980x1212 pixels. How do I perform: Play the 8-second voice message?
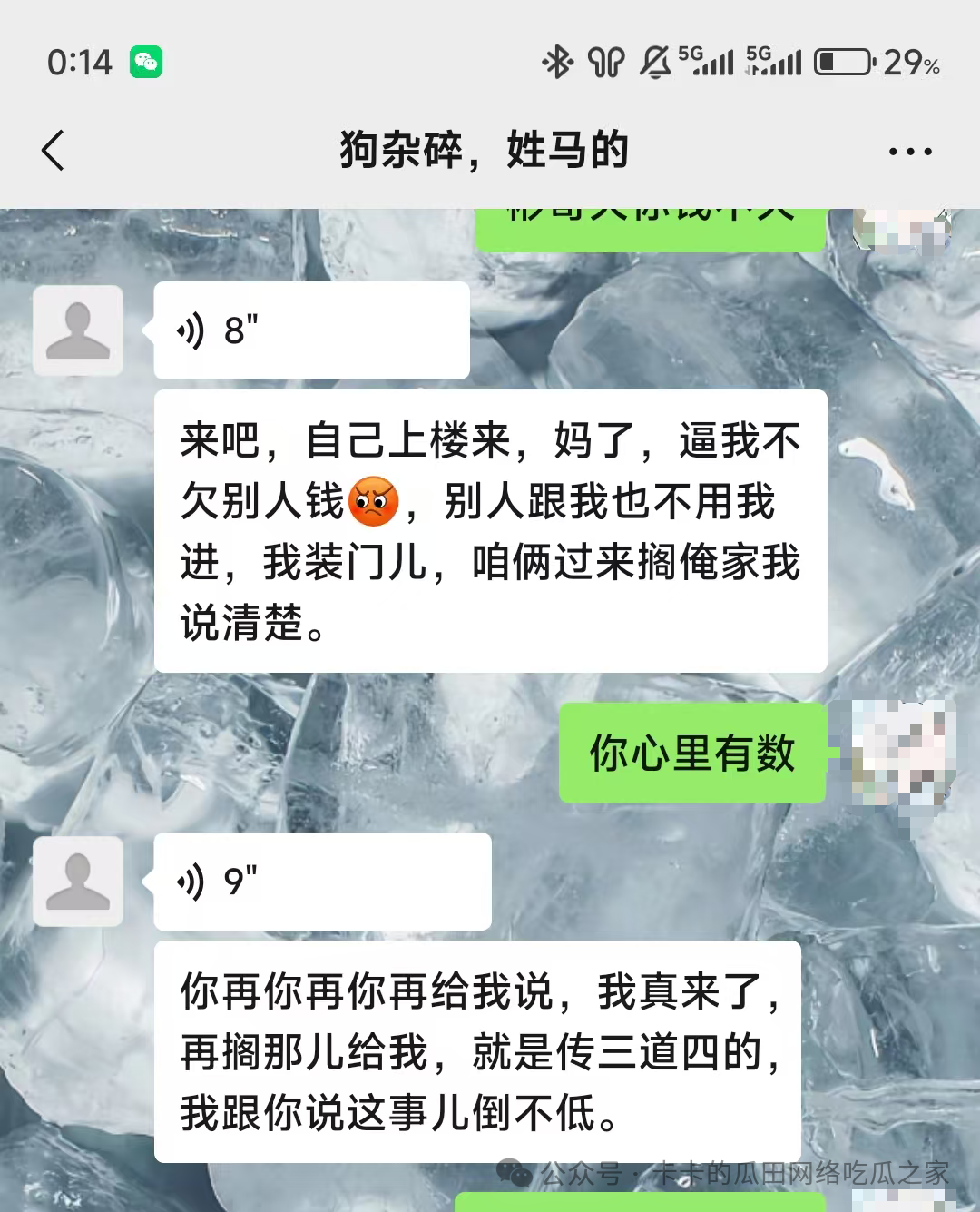(311, 330)
